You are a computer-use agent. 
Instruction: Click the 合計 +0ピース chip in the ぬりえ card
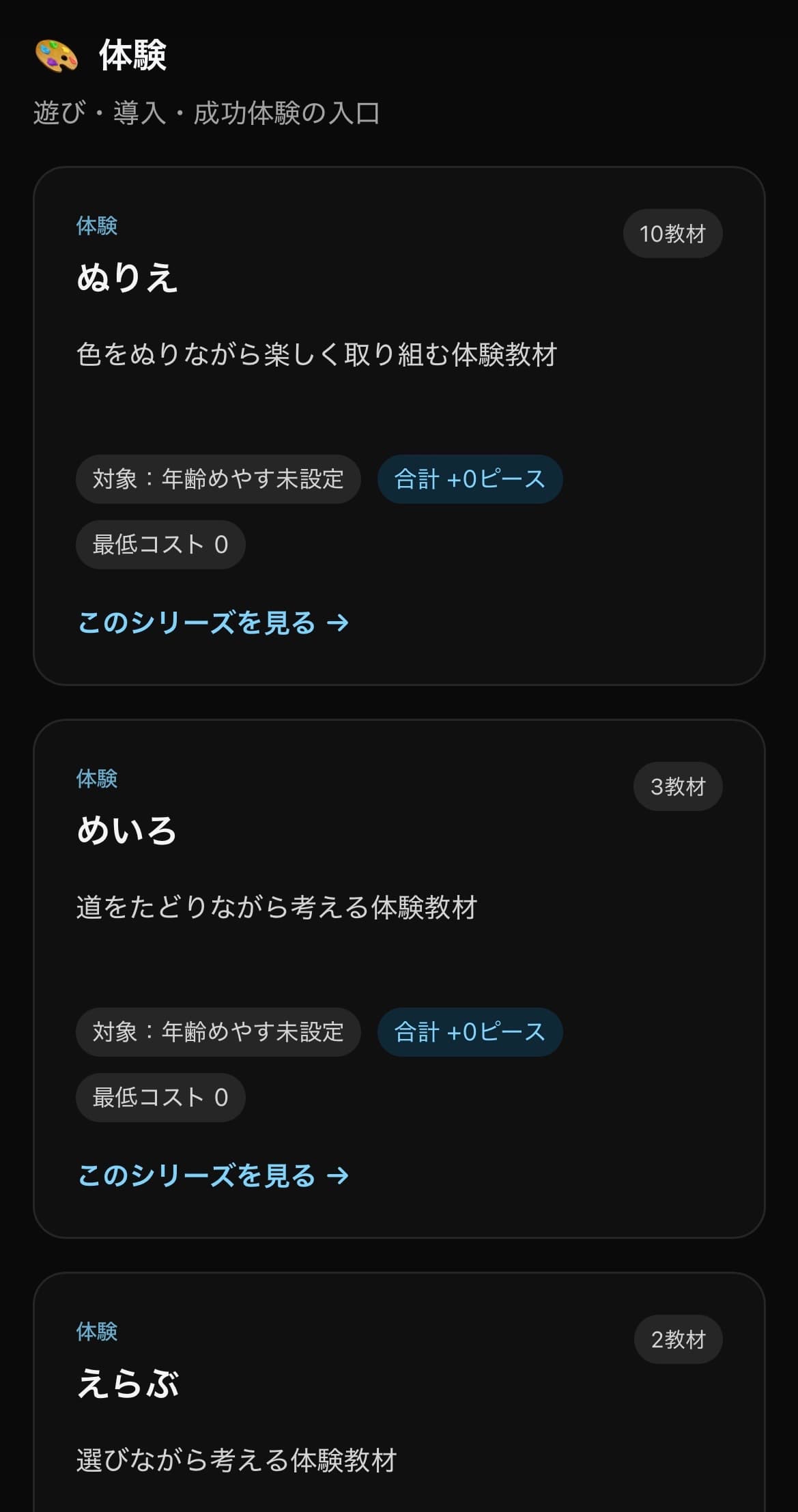click(470, 479)
